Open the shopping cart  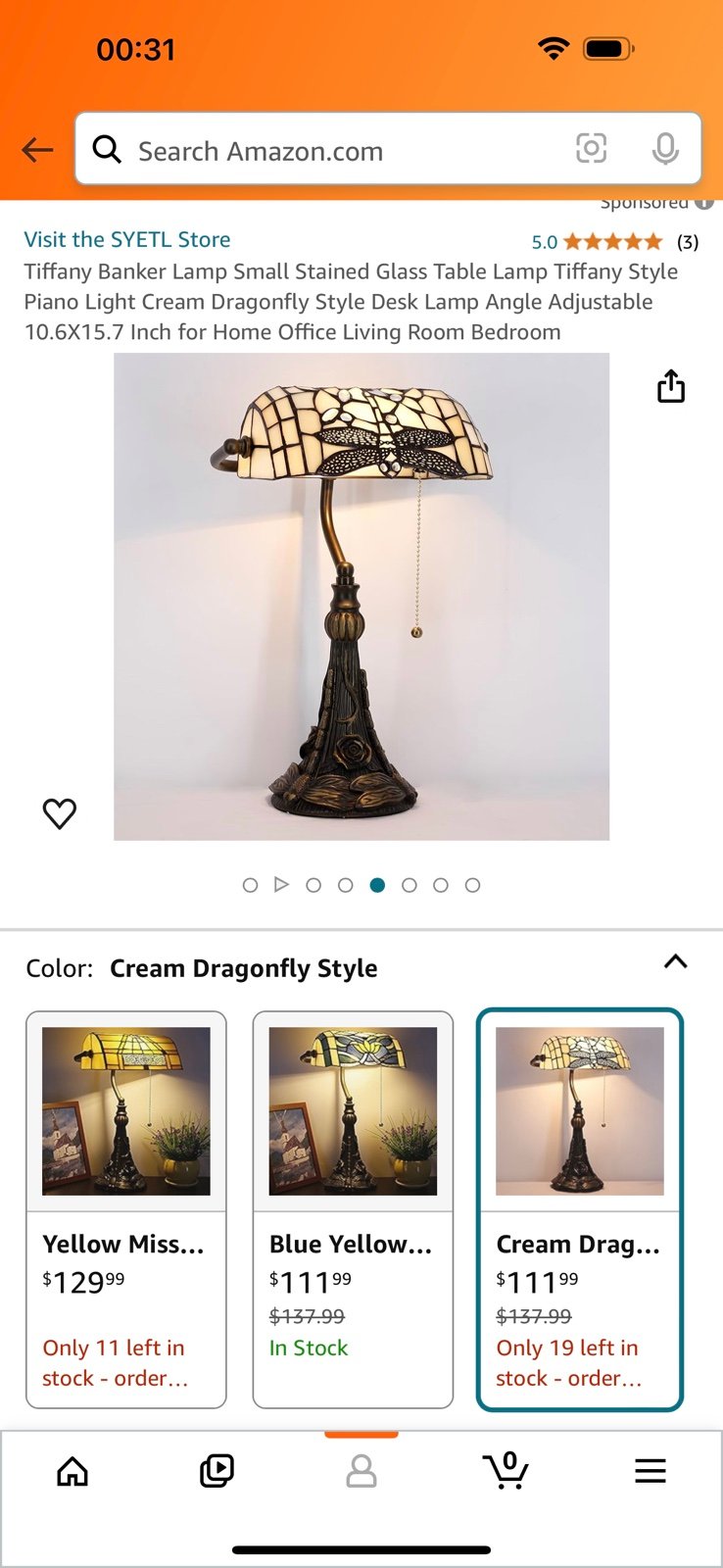(506, 1471)
